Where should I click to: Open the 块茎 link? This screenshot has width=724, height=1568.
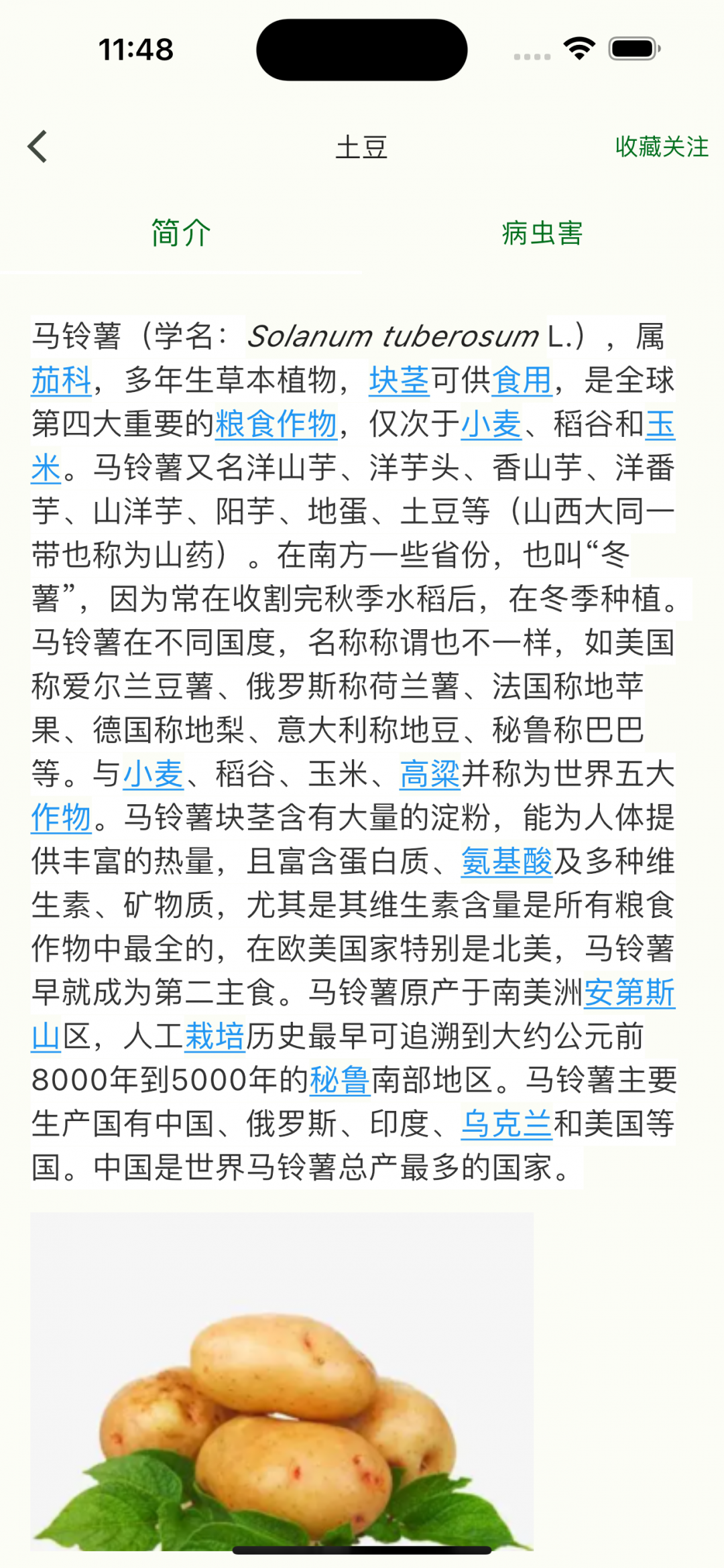point(400,381)
